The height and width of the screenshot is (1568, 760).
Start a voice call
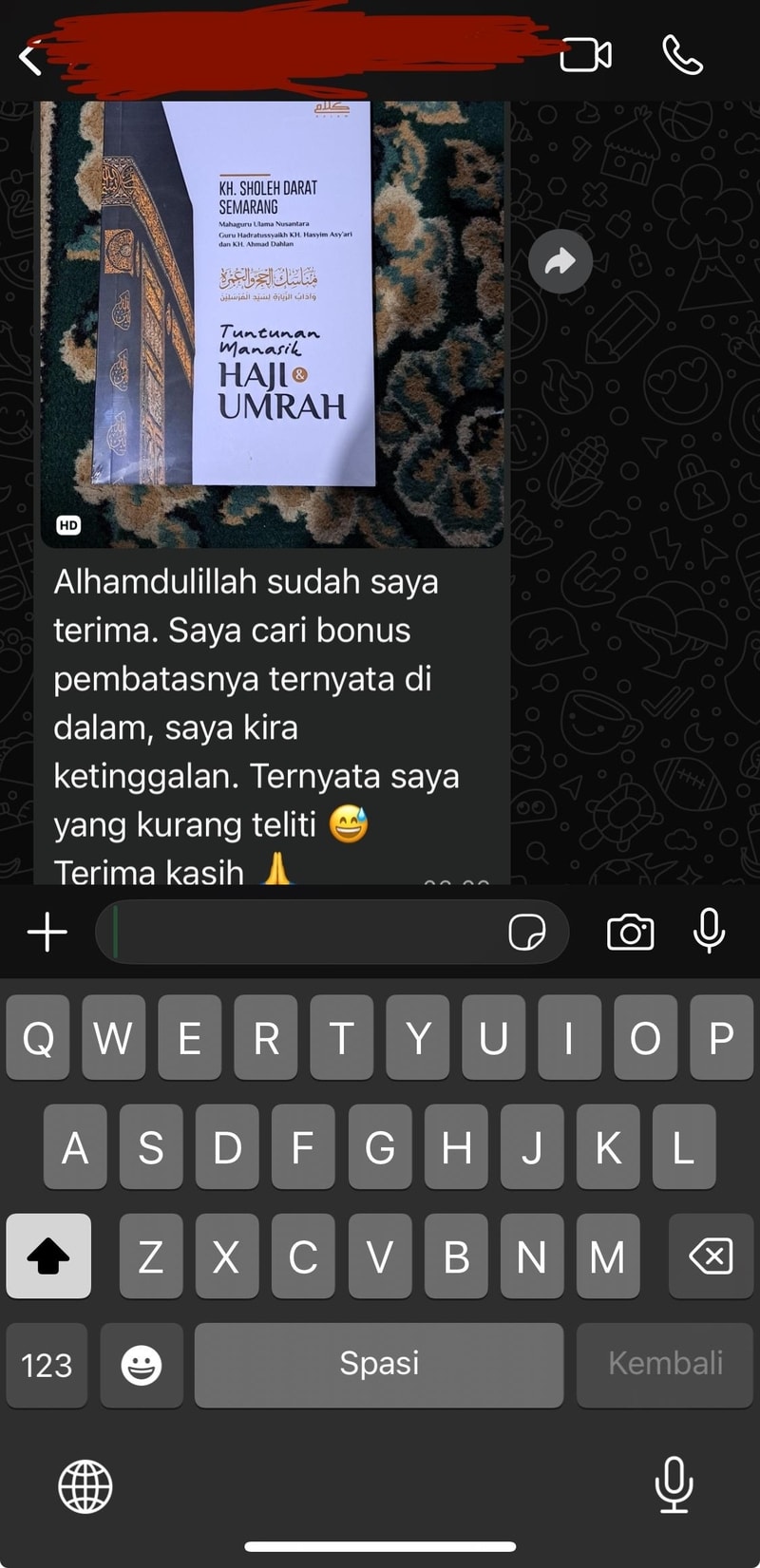tap(682, 55)
